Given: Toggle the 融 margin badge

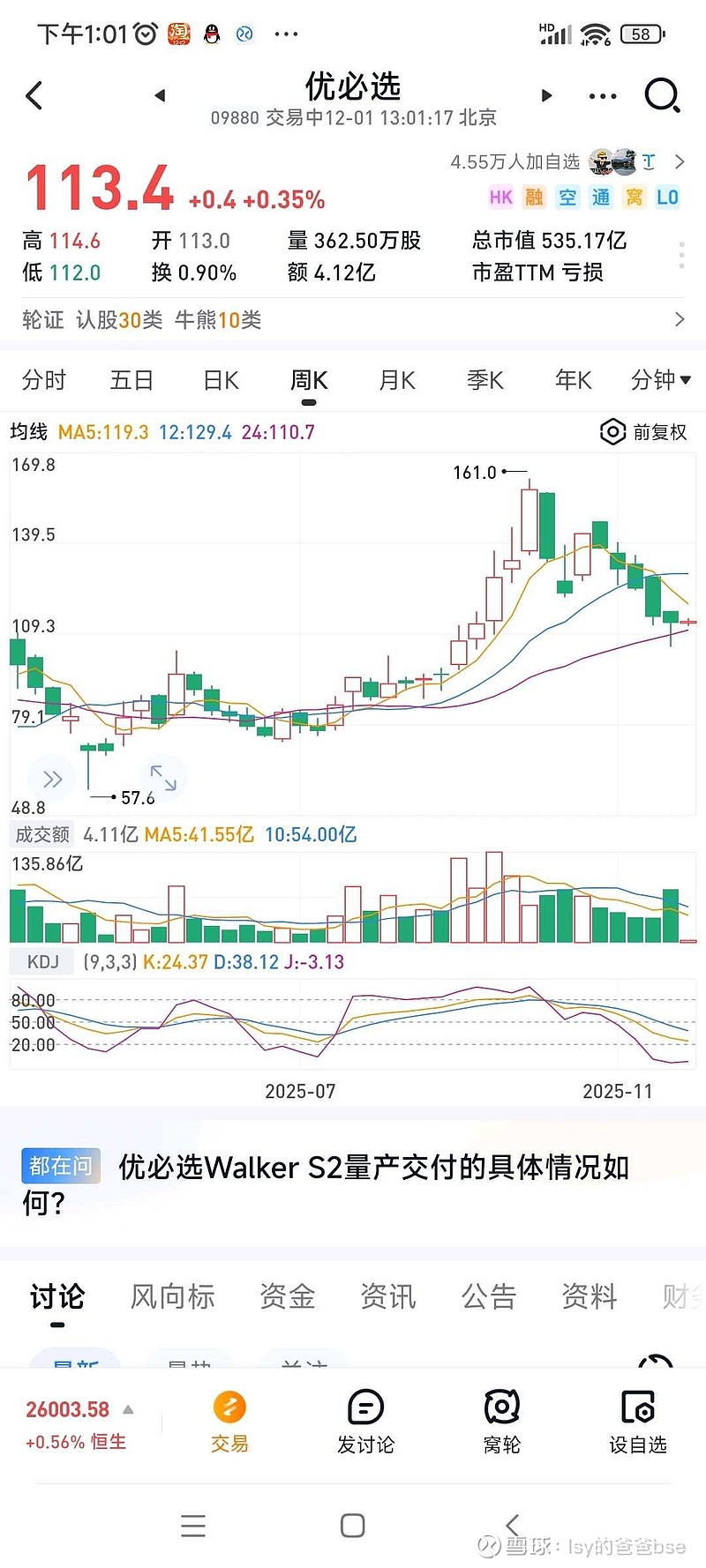Looking at the screenshot, I should coord(533,198).
